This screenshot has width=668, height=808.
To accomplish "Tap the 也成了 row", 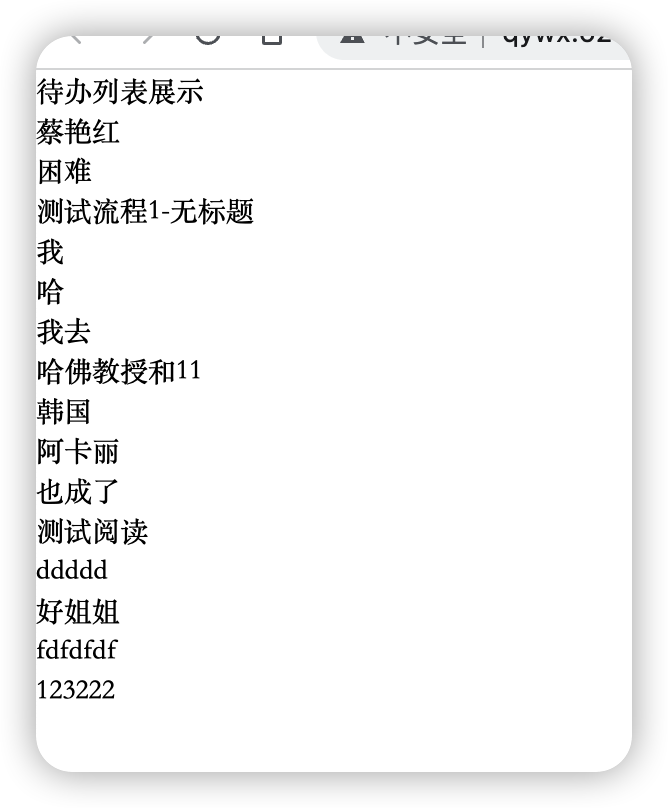I will (78, 492).
